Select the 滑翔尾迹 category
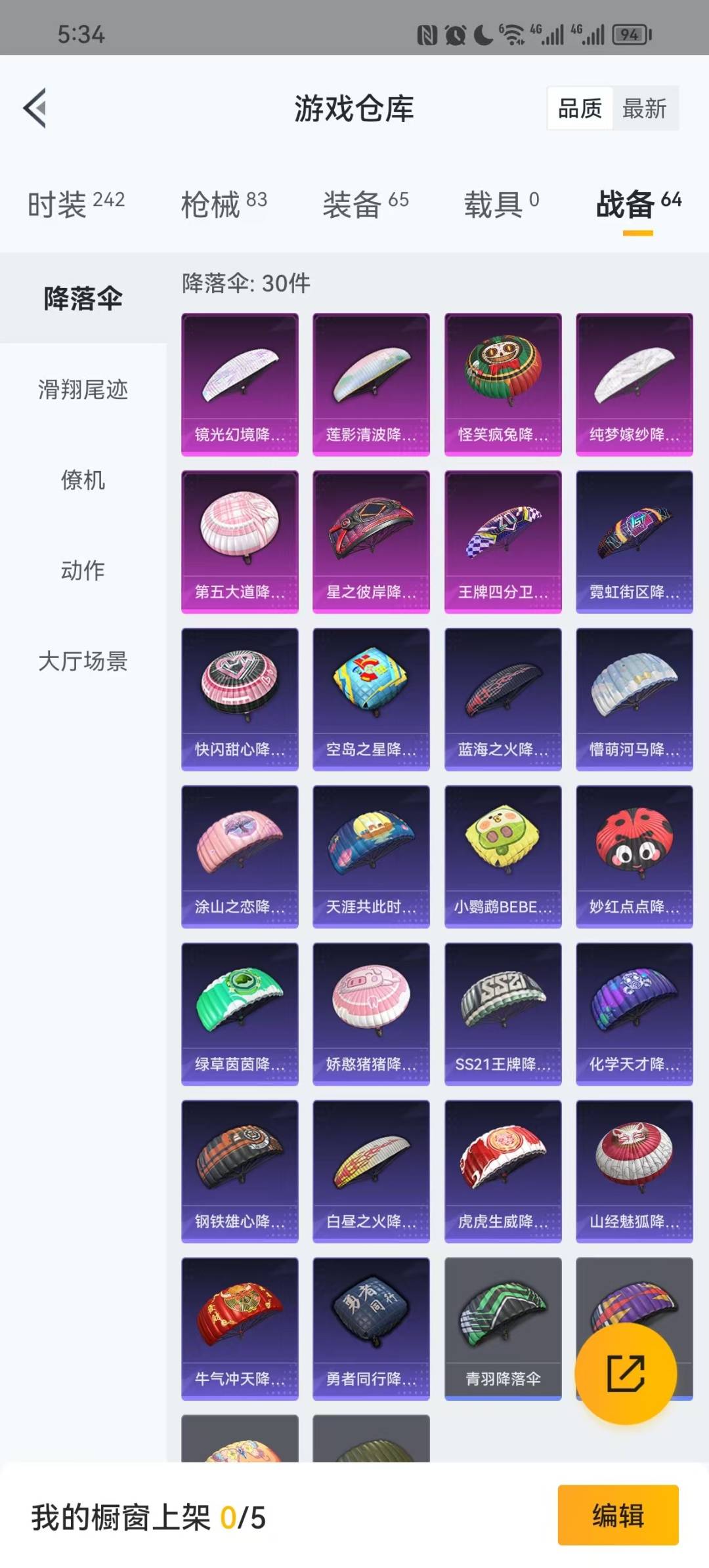The height and width of the screenshot is (1568, 709). click(x=83, y=390)
